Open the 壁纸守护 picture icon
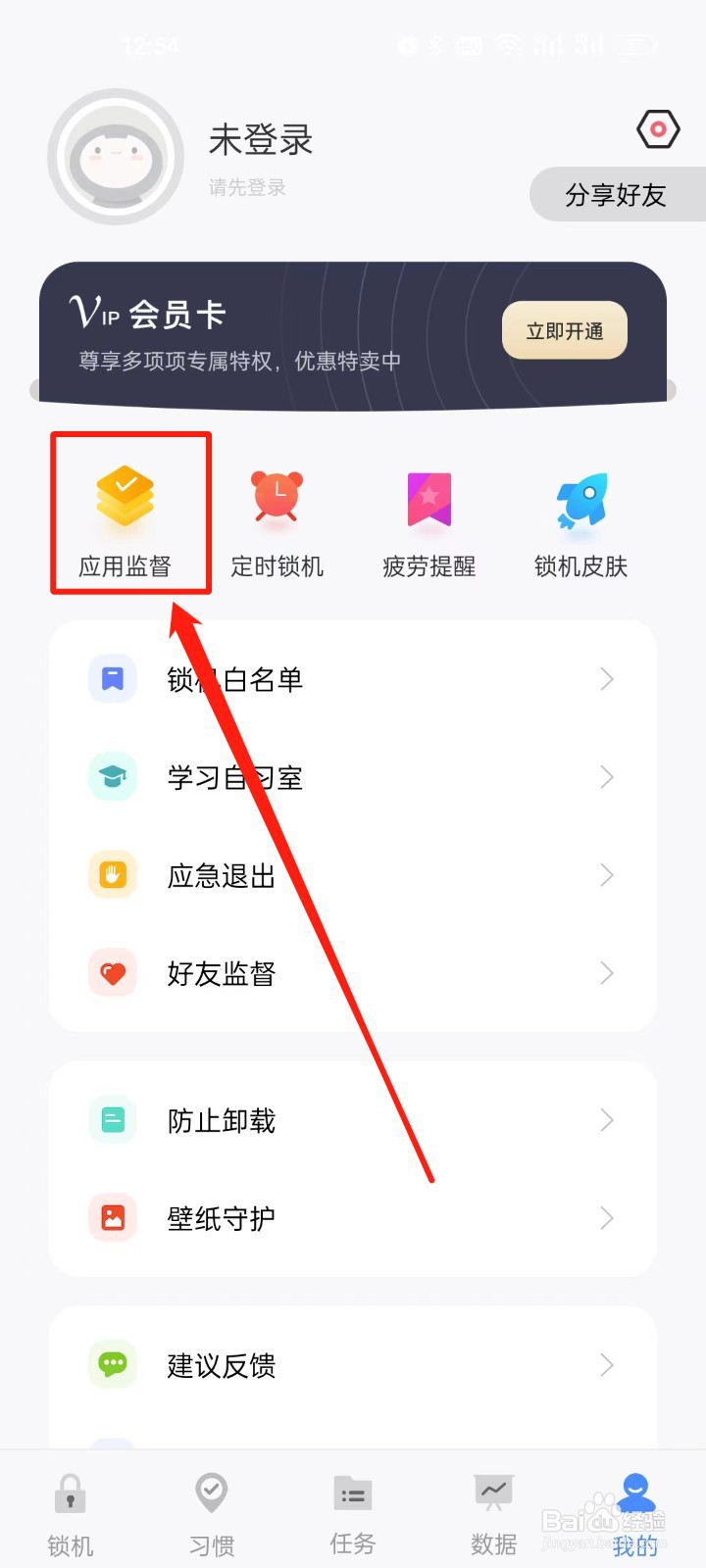This screenshot has height=1568, width=706. [x=112, y=1218]
